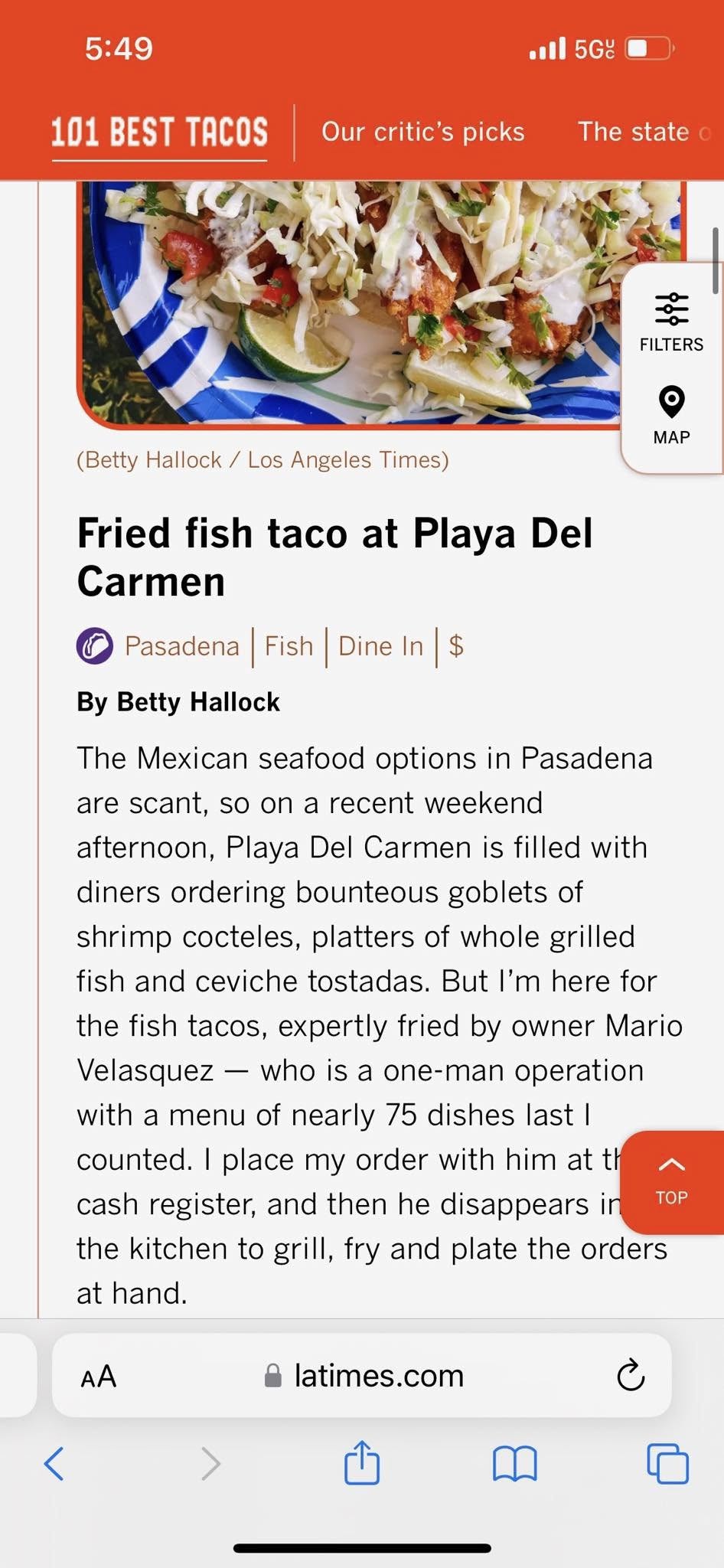Image resolution: width=724 pixels, height=1568 pixels.
Task: Select the Fish category tag
Action: tap(289, 646)
